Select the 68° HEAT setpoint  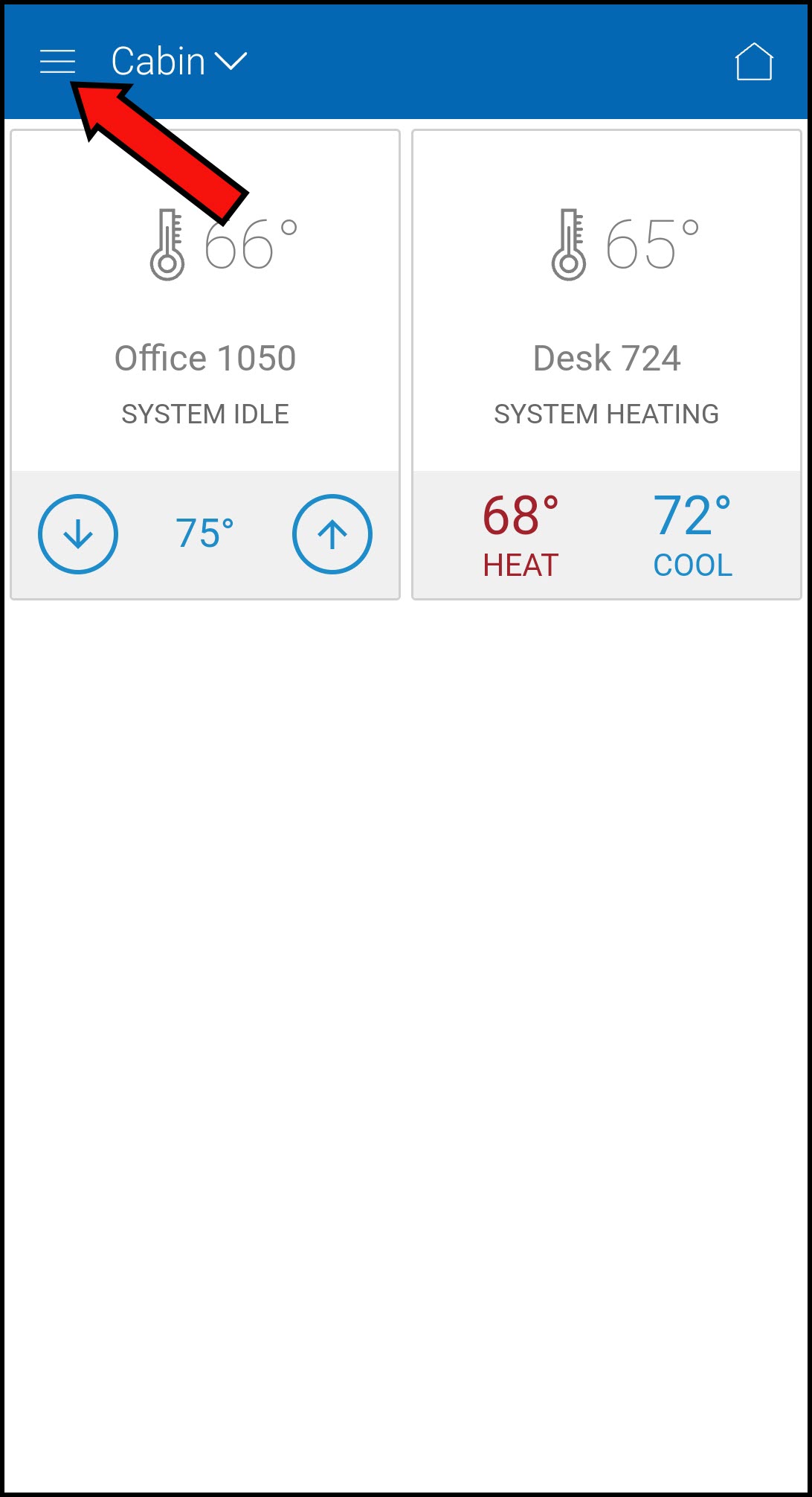[521, 534]
